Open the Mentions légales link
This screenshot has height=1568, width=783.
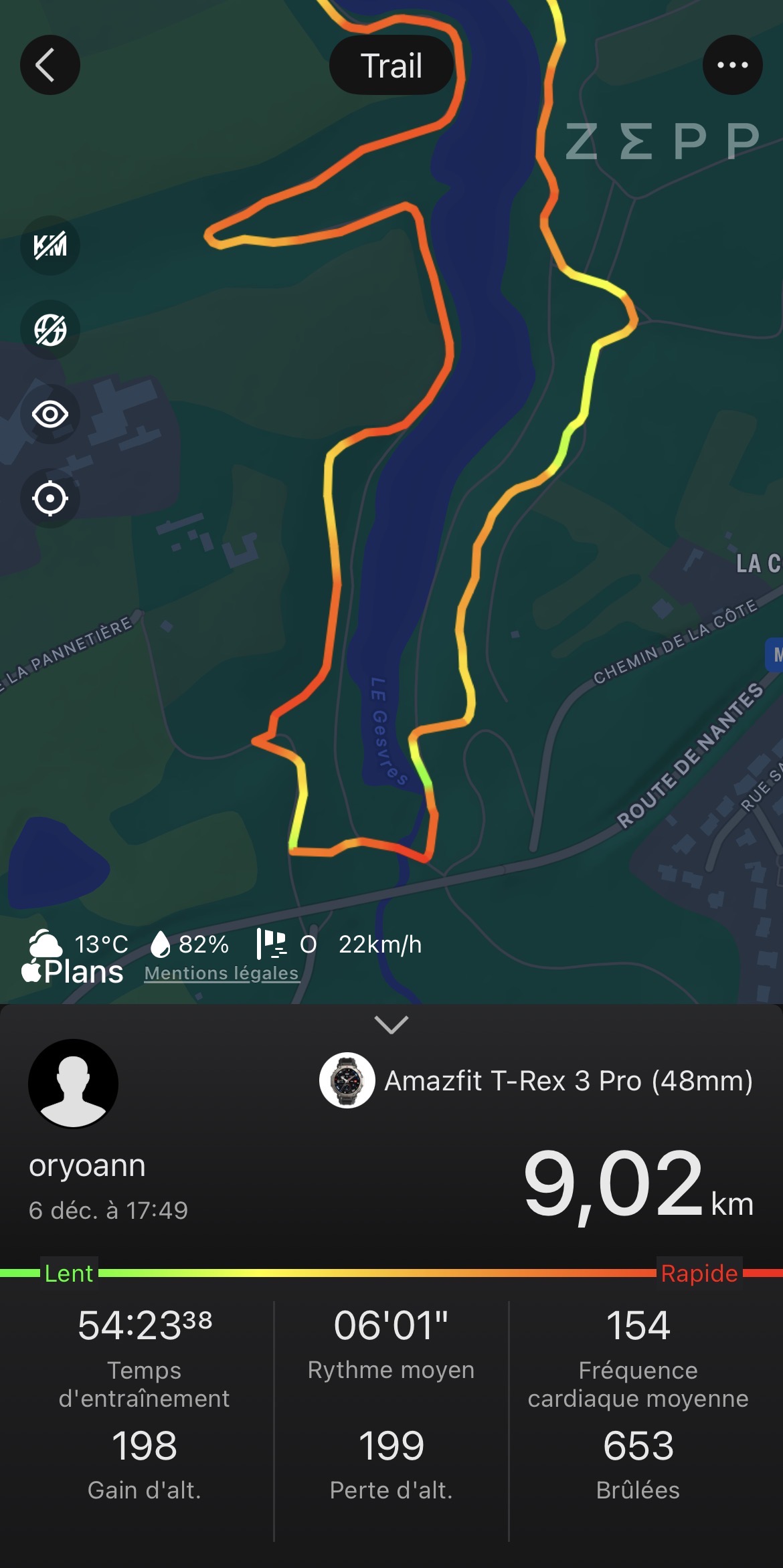coord(222,973)
